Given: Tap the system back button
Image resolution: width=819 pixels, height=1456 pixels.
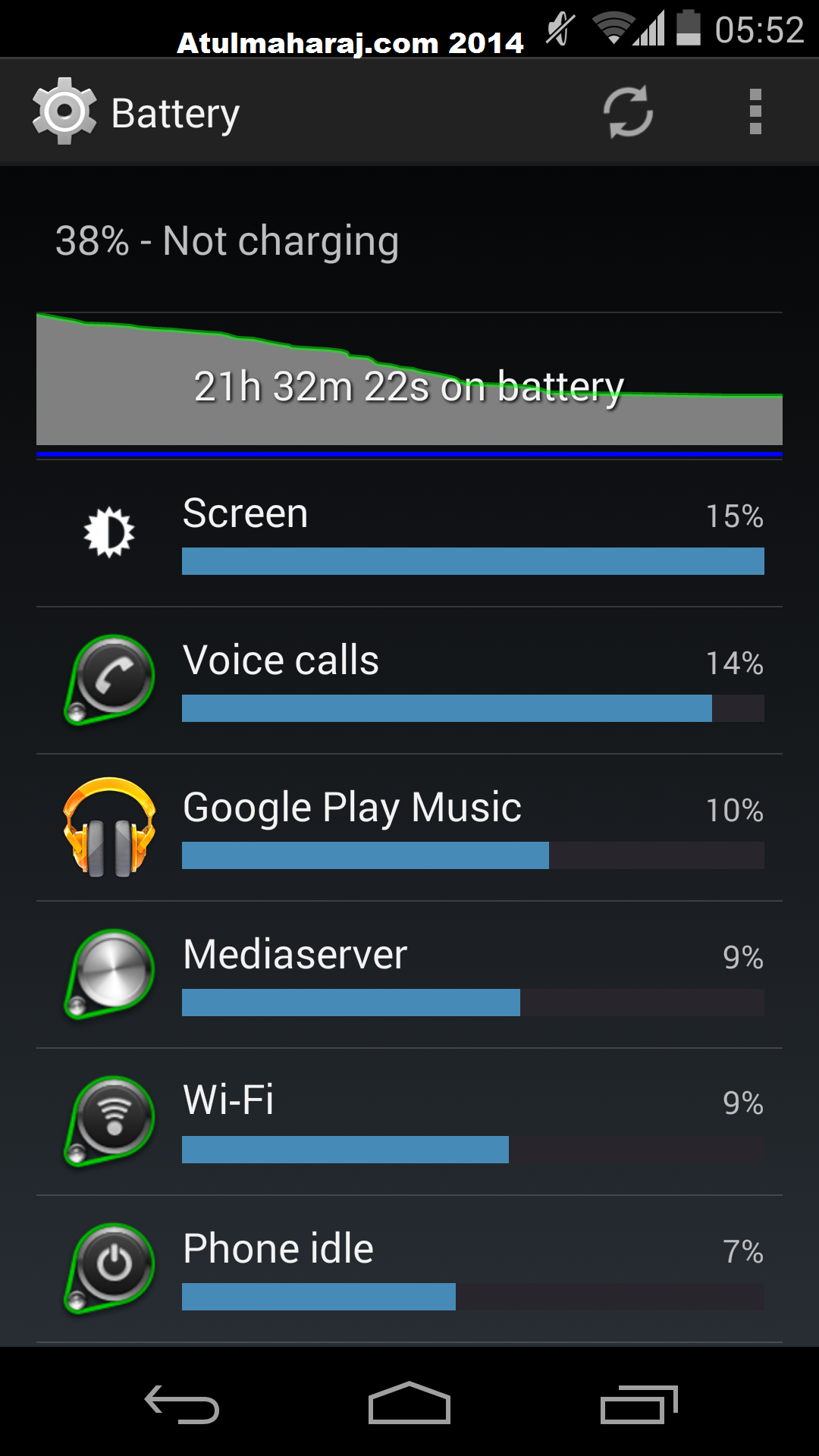Looking at the screenshot, I should [182, 1404].
